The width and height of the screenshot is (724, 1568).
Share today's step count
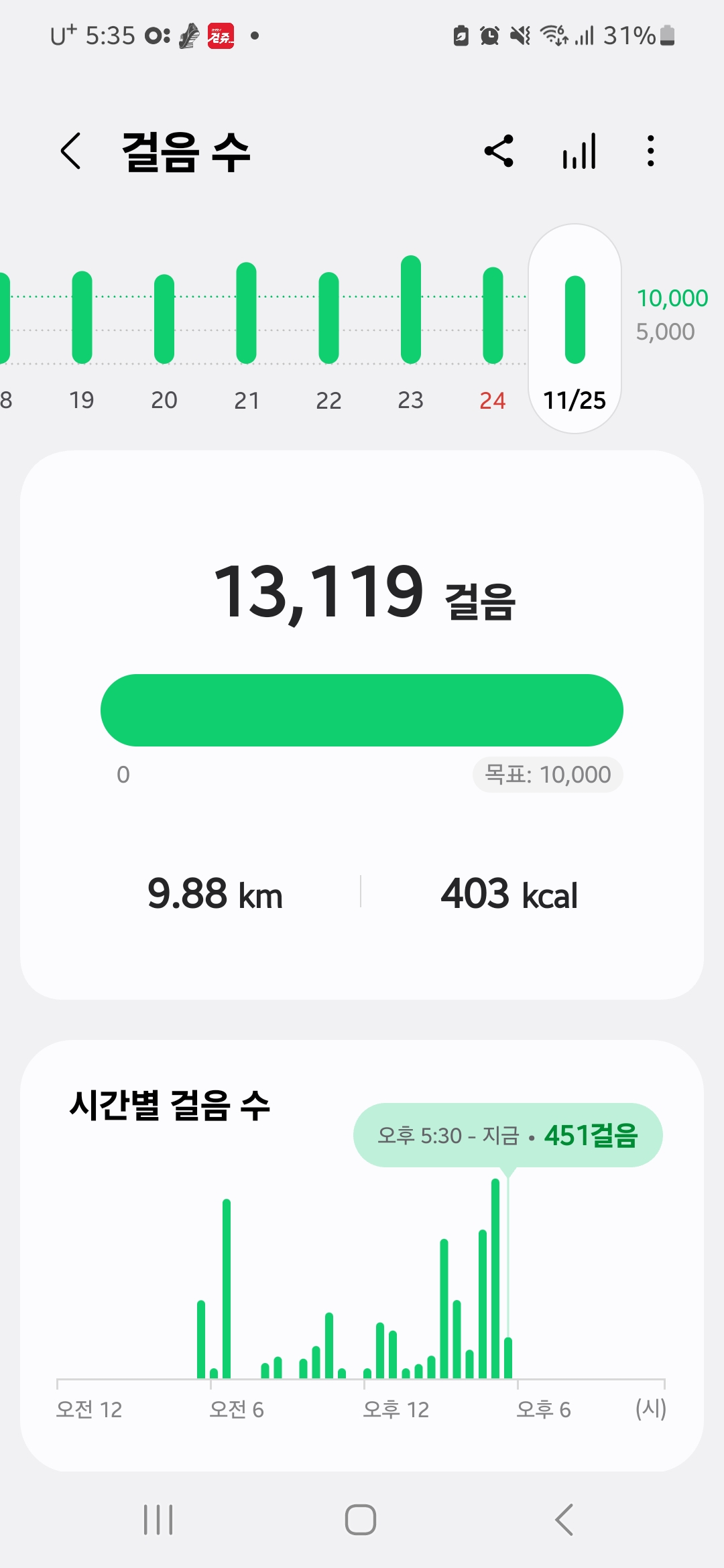click(x=499, y=151)
